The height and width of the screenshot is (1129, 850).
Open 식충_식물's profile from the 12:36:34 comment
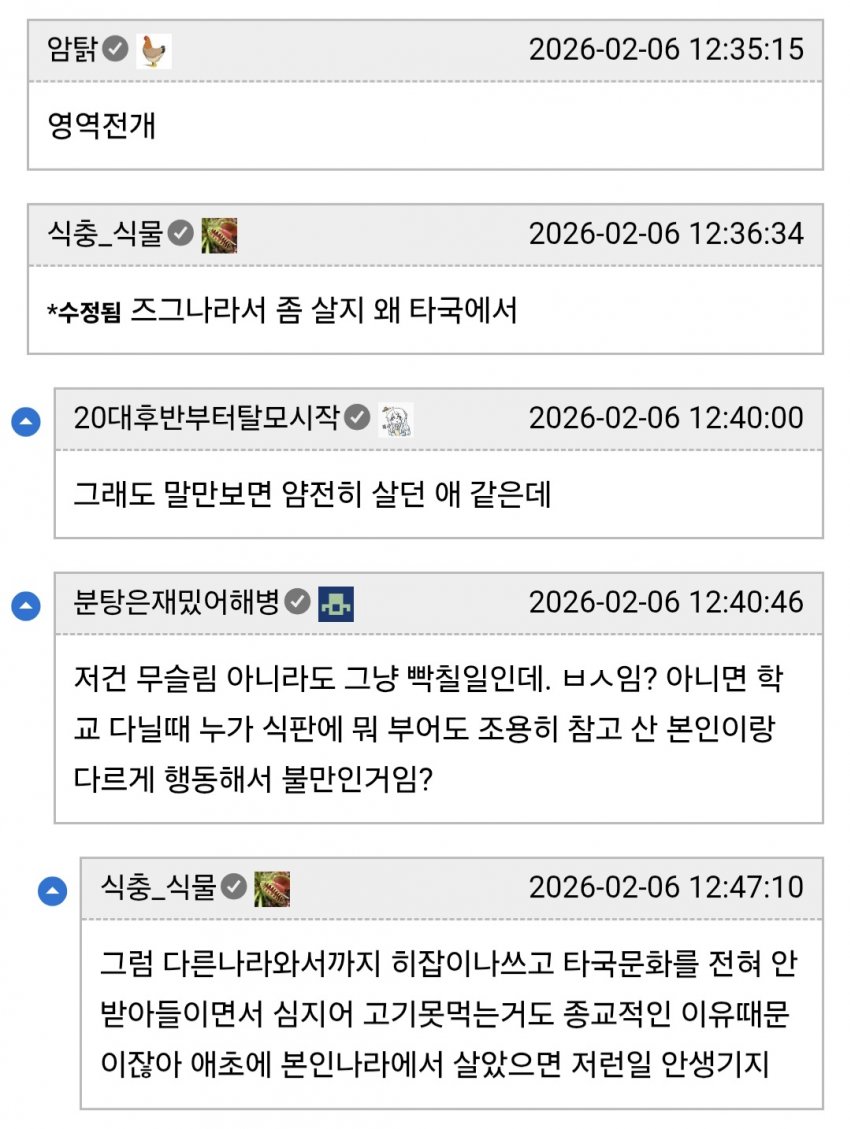coord(104,233)
